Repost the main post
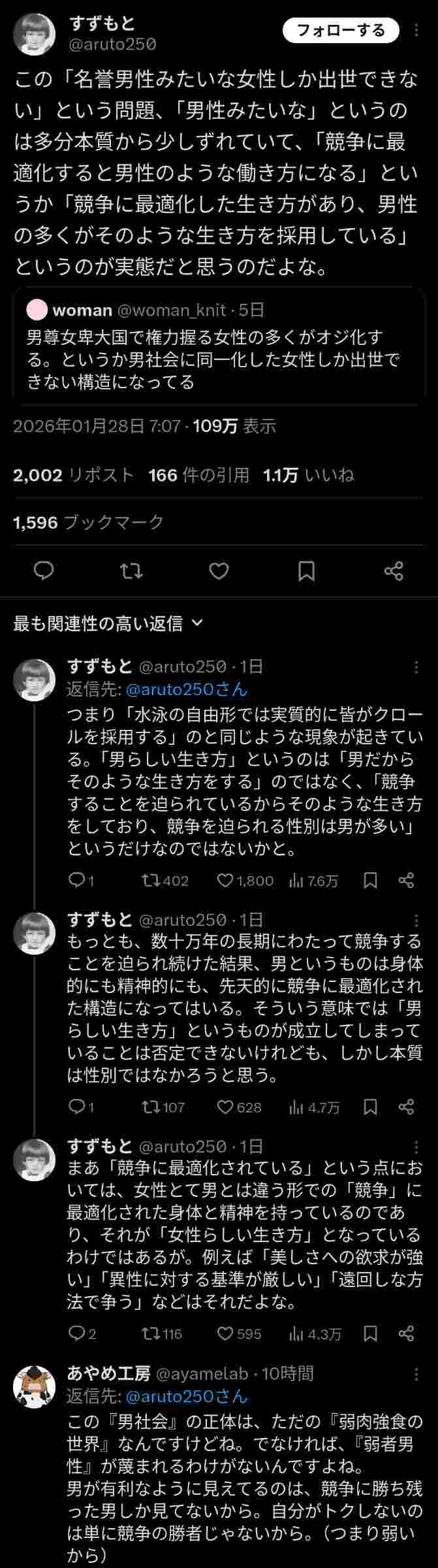The image size is (438, 1568). click(131, 571)
